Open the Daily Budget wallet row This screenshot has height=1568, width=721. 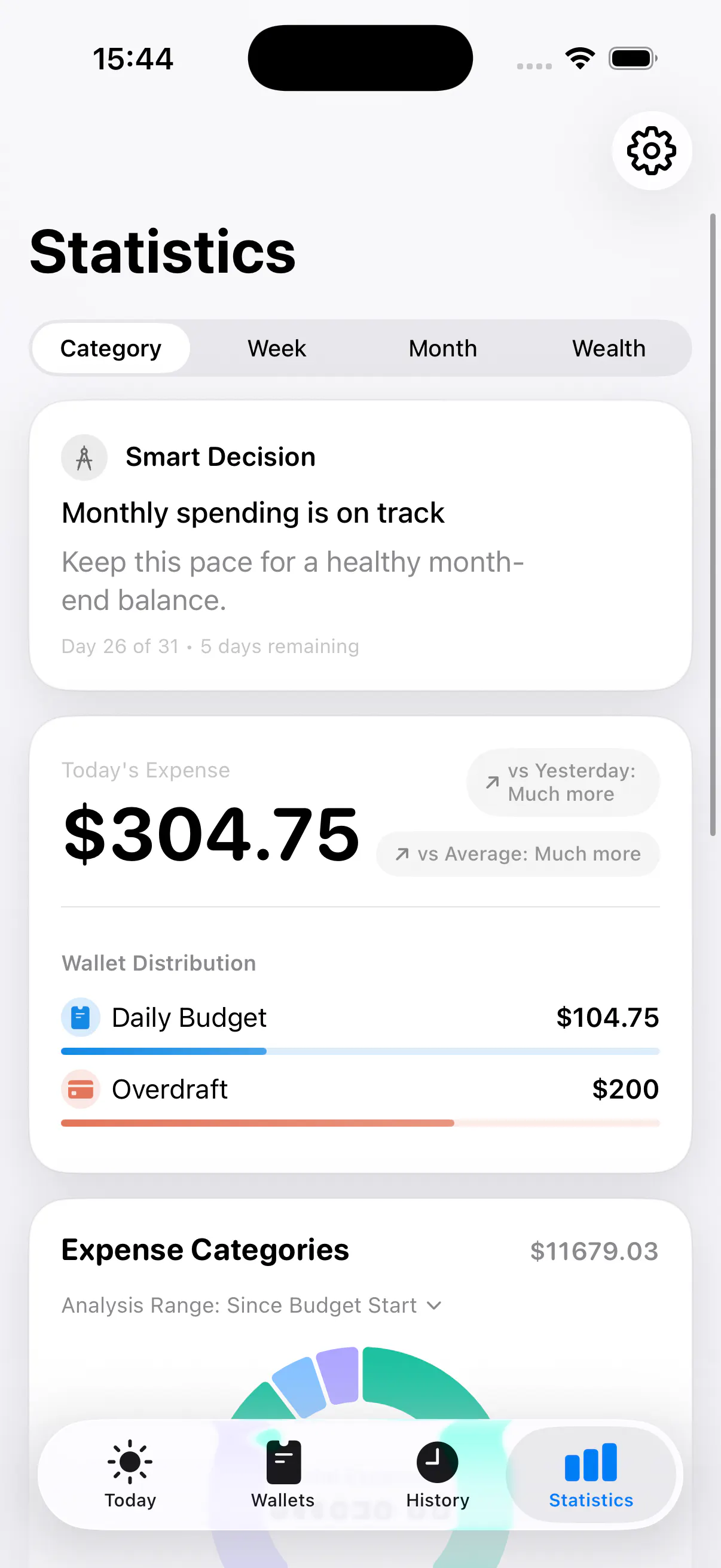(360, 1026)
